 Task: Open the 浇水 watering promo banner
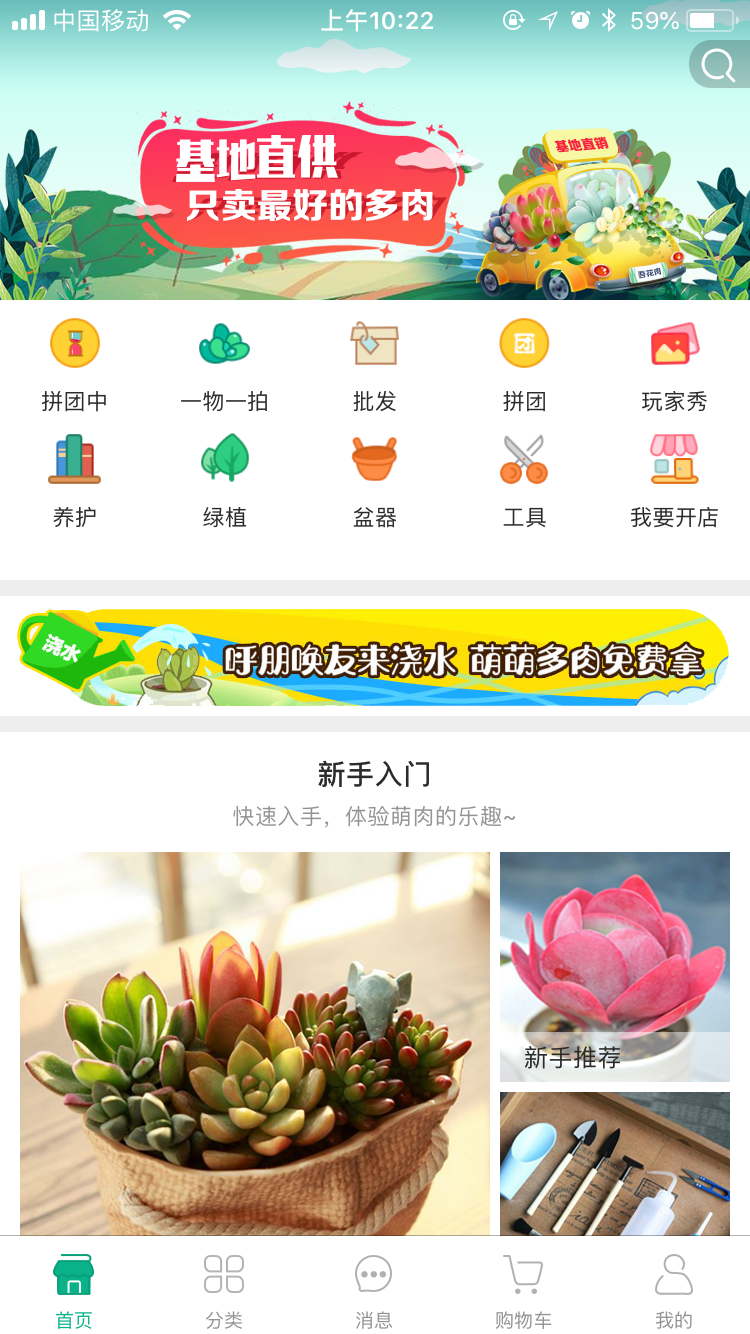point(374,657)
